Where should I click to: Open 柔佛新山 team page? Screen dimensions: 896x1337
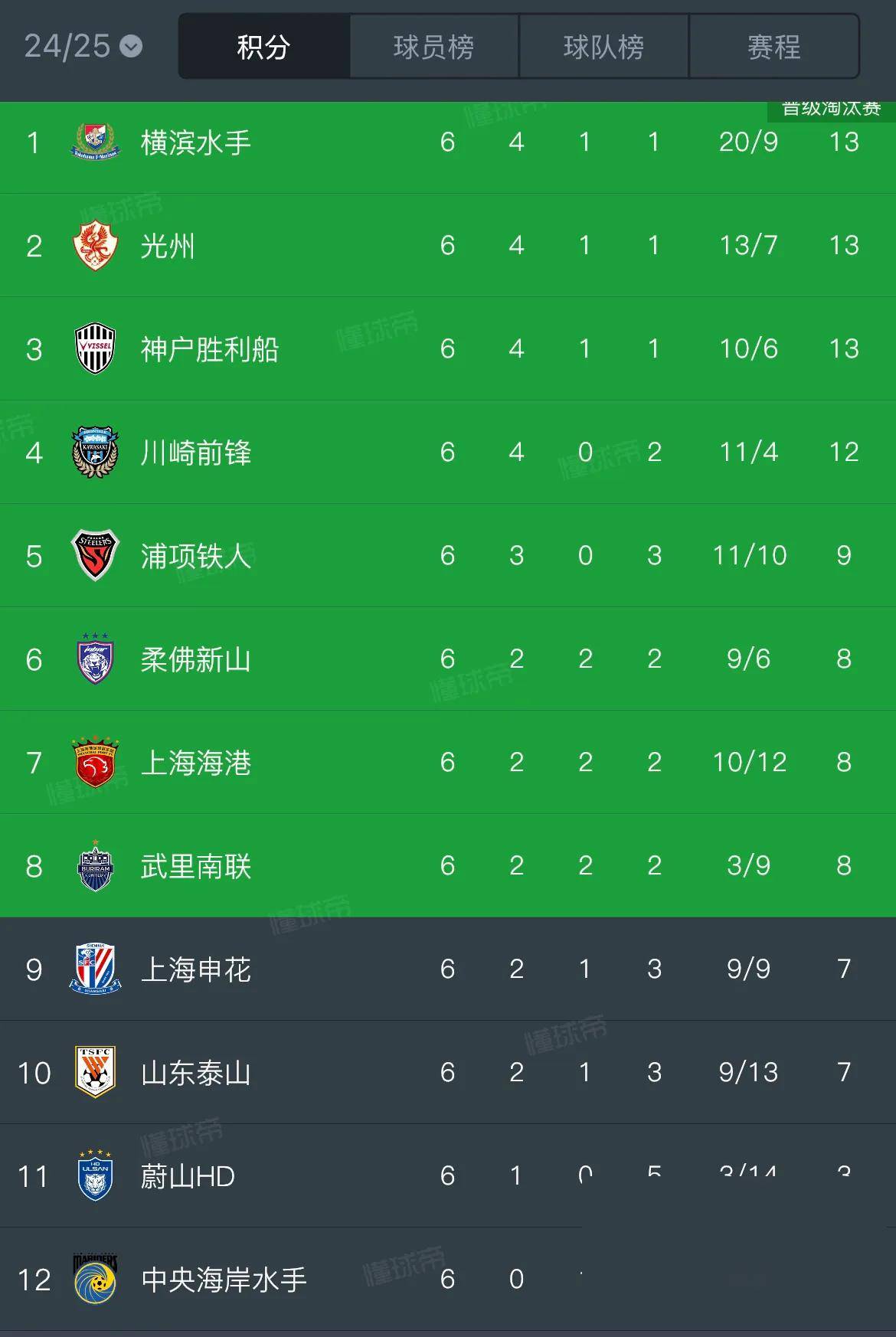(x=196, y=659)
